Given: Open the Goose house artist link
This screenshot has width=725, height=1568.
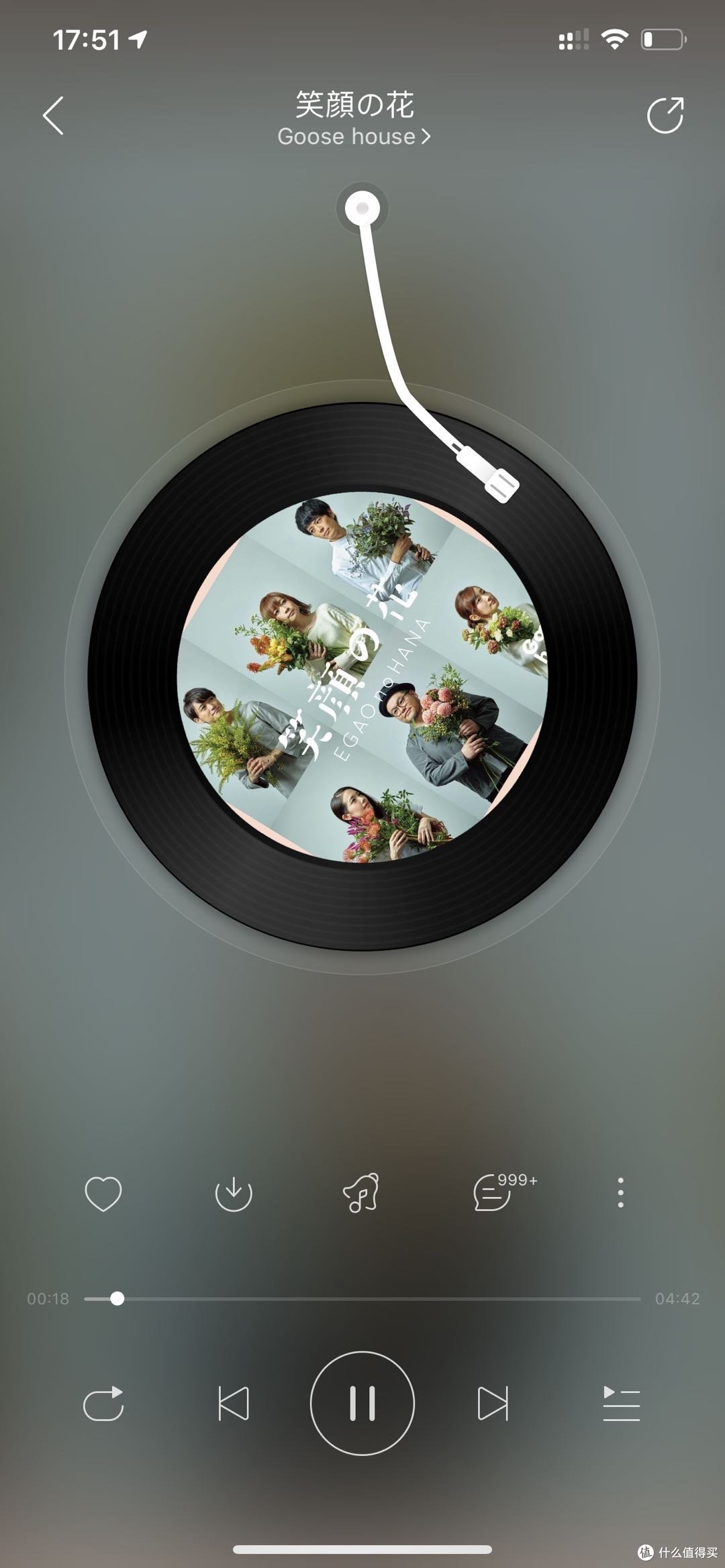Looking at the screenshot, I should click(354, 137).
